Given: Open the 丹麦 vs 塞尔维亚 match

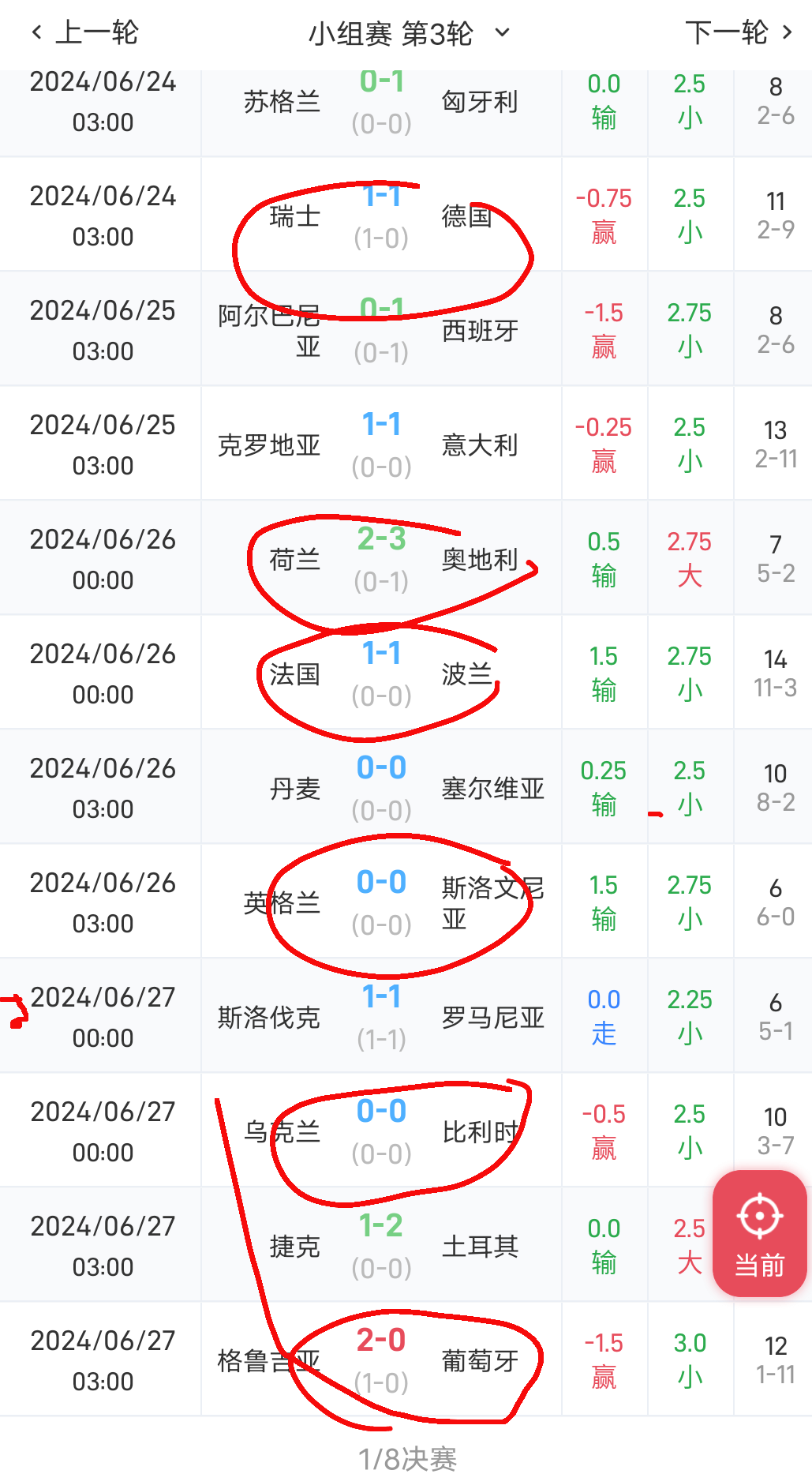Looking at the screenshot, I should [x=381, y=787].
